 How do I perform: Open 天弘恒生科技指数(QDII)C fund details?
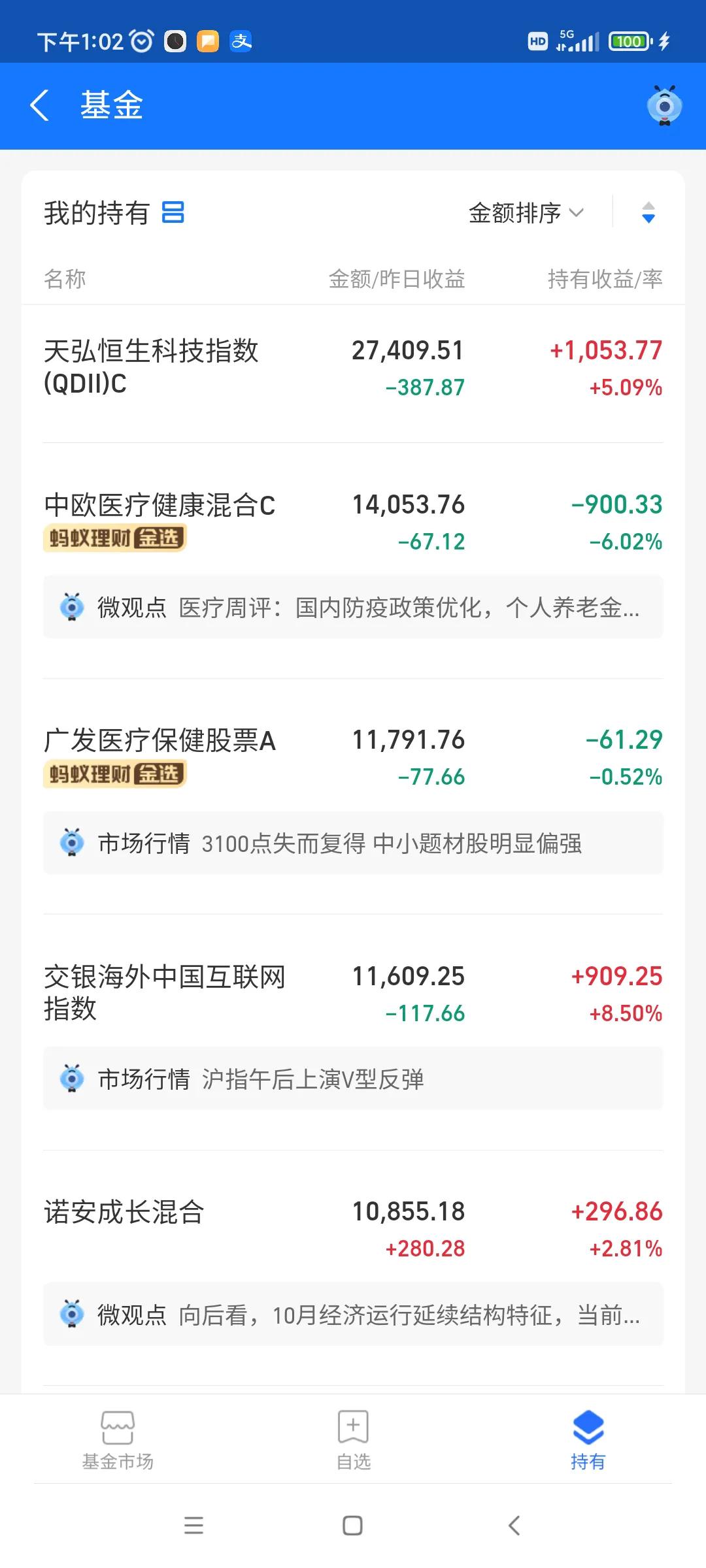[152, 367]
